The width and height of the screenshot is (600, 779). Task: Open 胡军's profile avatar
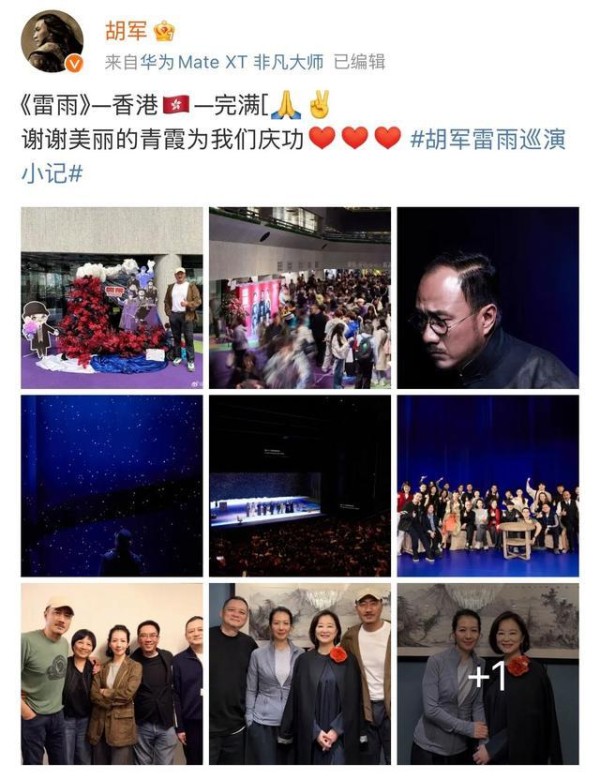pyautogui.click(x=52, y=42)
